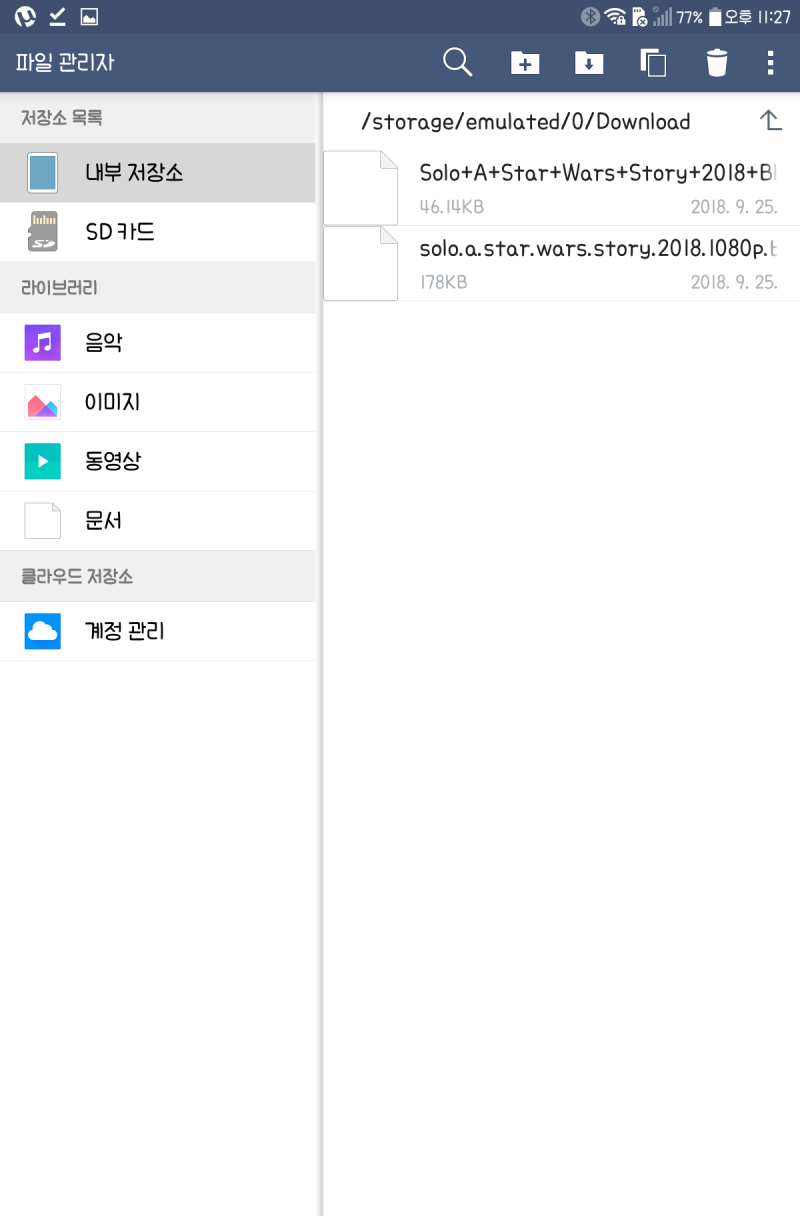Open the 문서 (Documents) library icon
Screen dimensions: 800x1216
coord(42,520)
